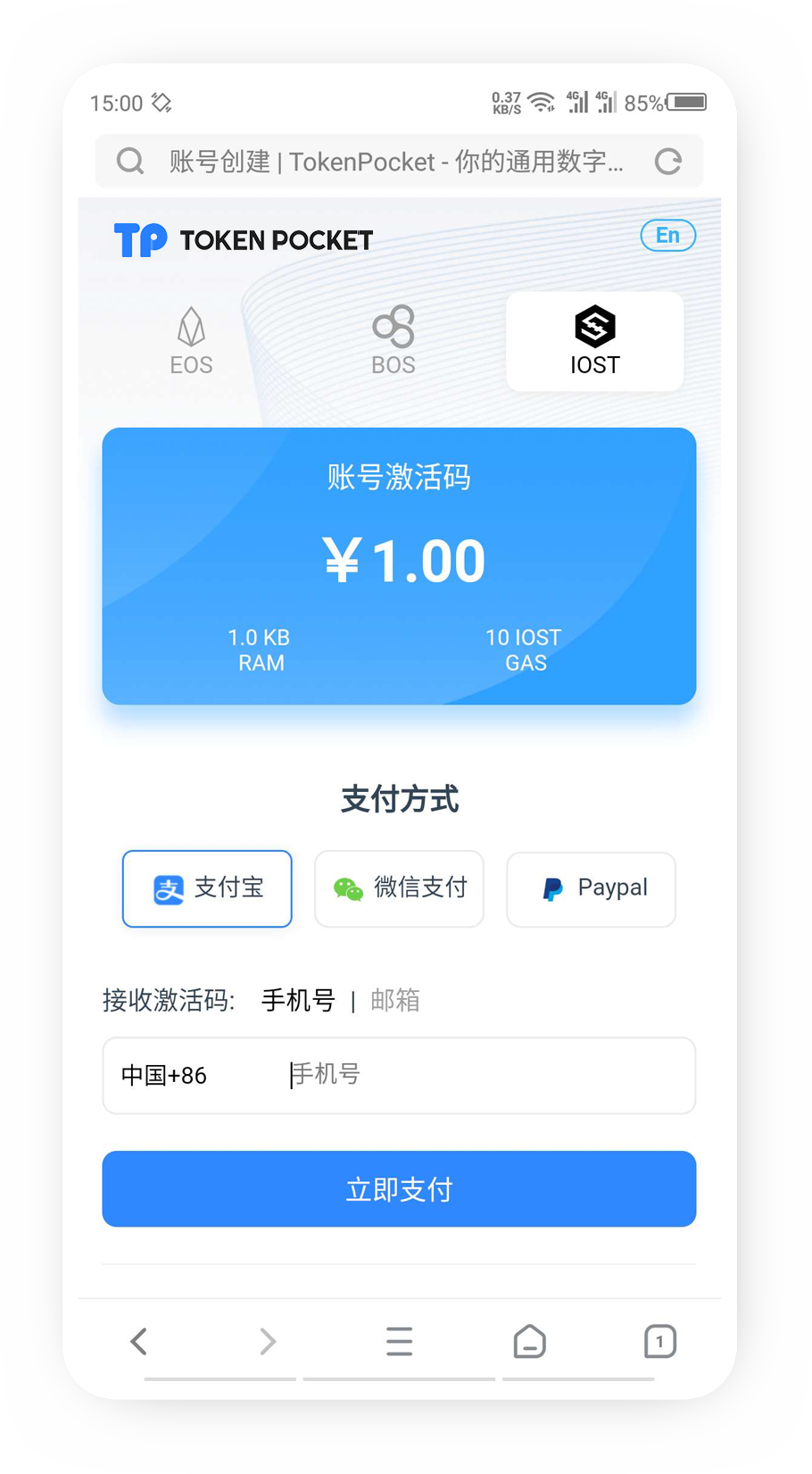Switch to 邮箱 for receiving activation code
This screenshot has width=812, height=1474.
pyautogui.click(x=394, y=1000)
